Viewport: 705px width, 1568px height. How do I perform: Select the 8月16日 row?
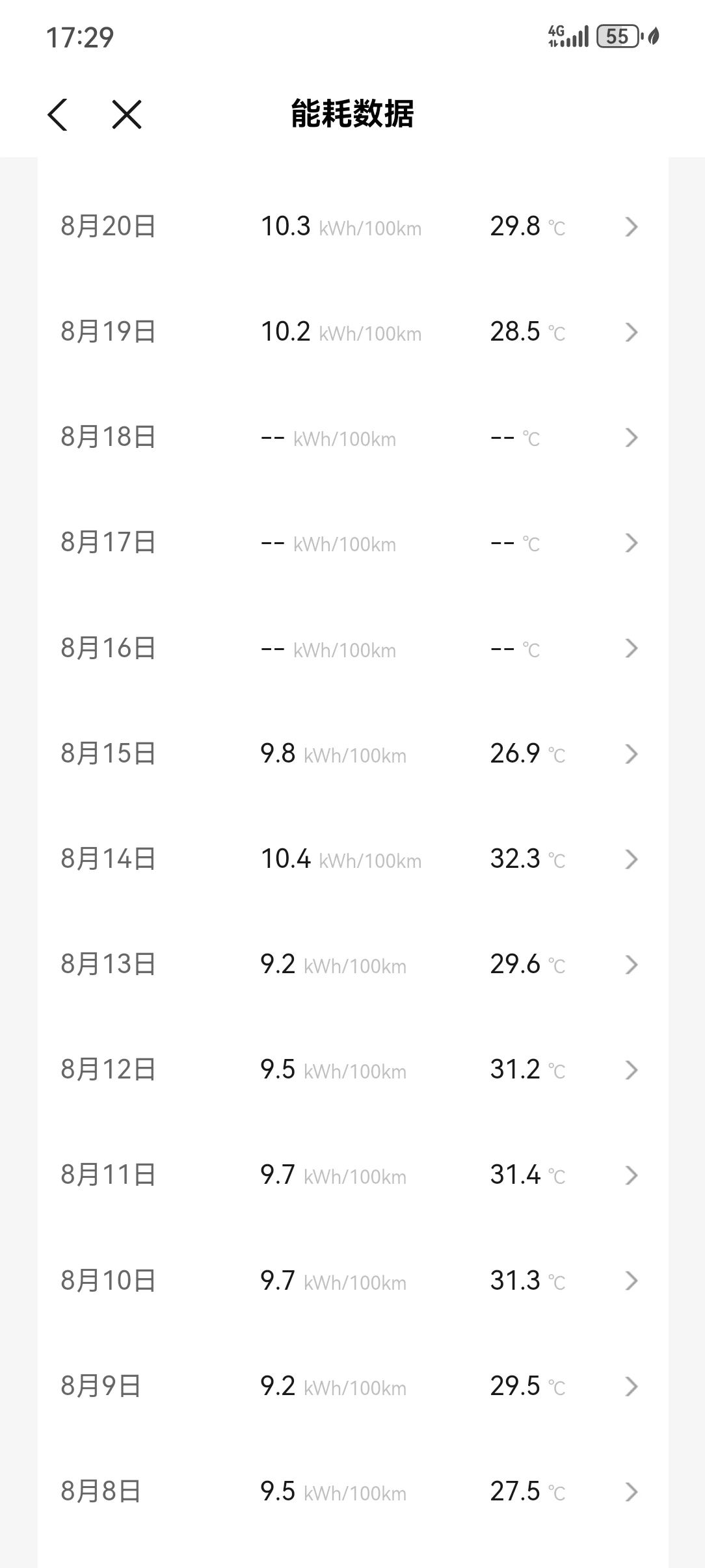[352, 648]
